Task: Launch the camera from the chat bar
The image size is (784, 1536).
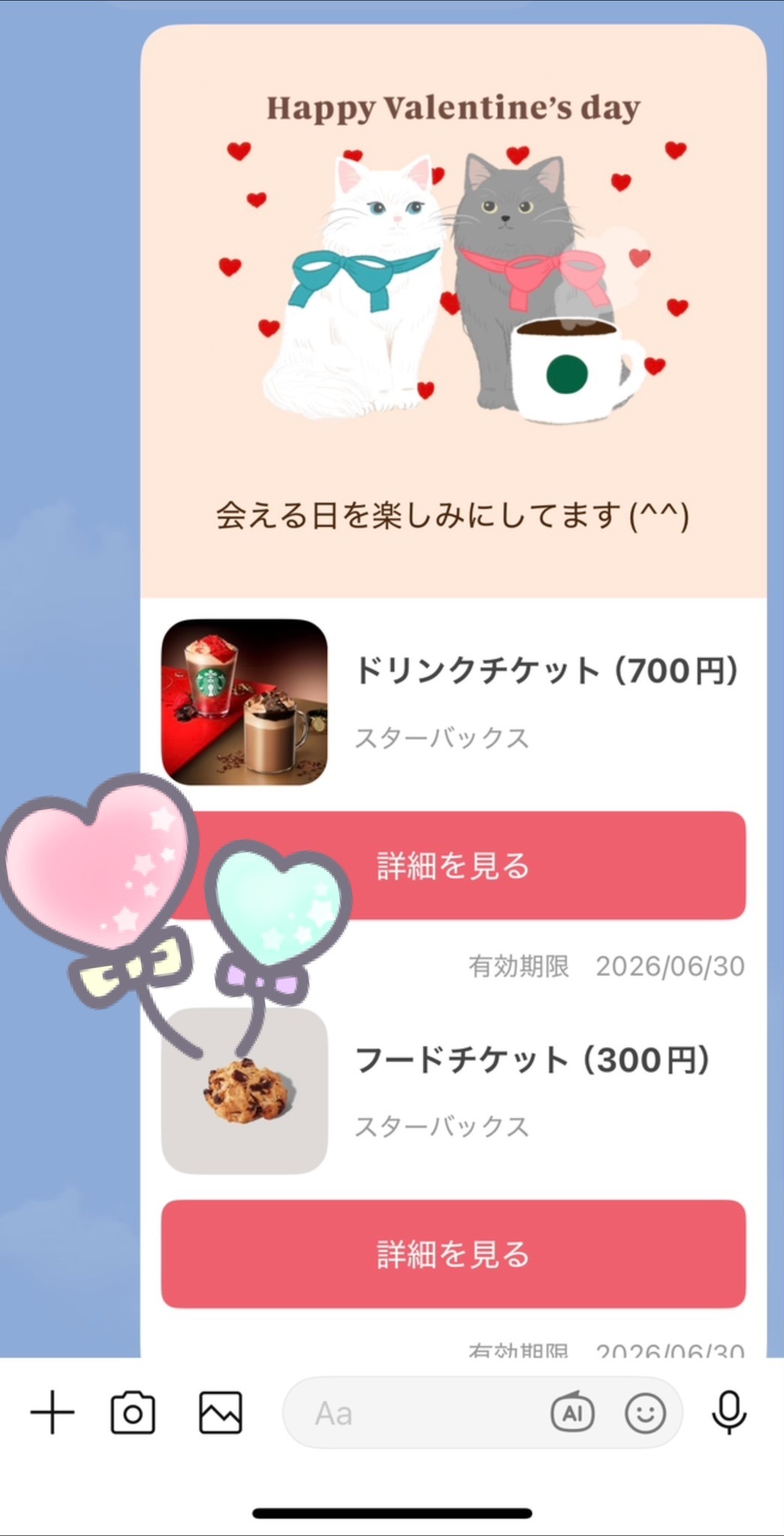Action: (133, 1413)
